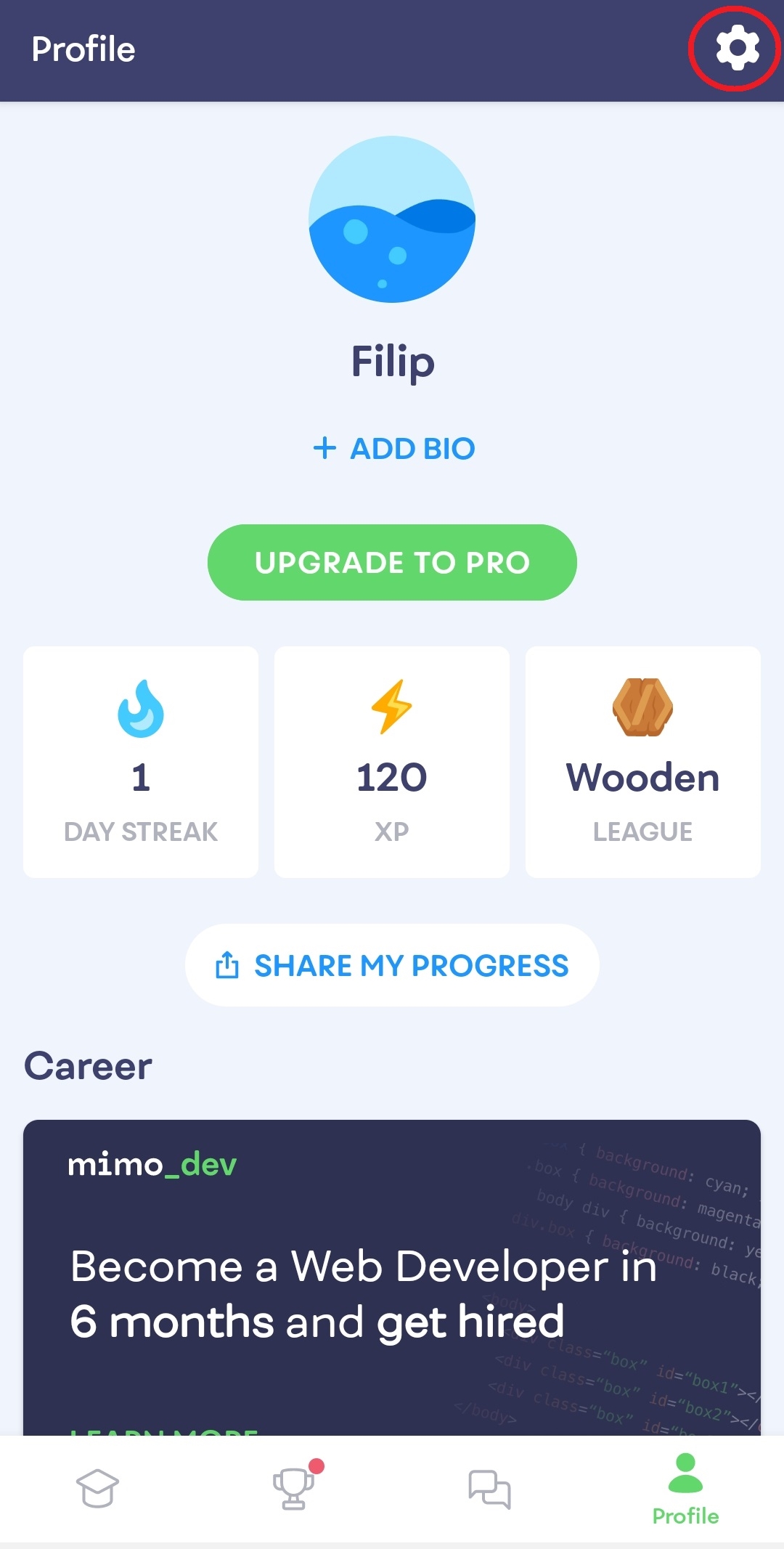Switch to the Learn tab with graduation cap

pos(97,1488)
